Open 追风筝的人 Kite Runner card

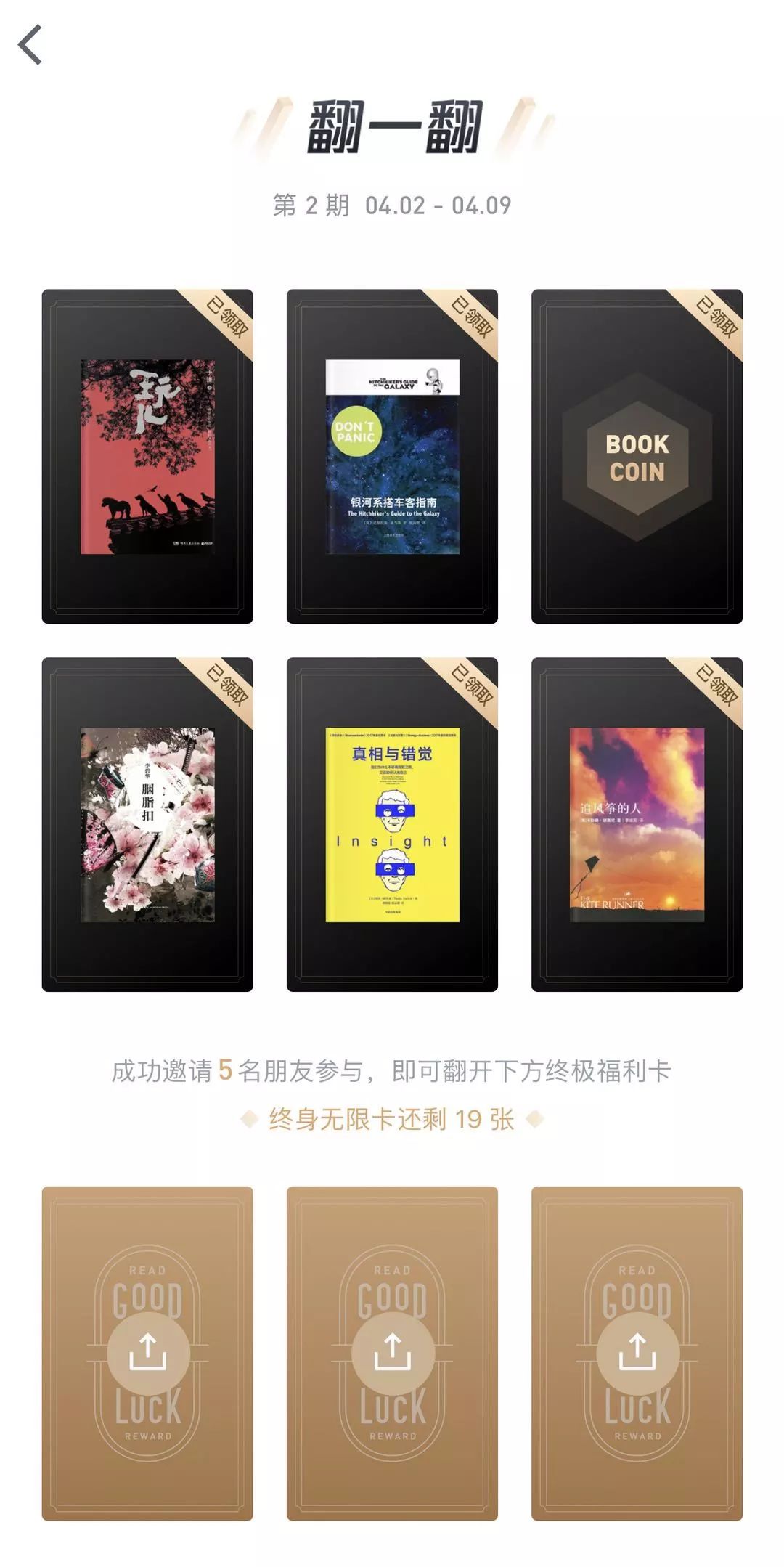point(637,825)
